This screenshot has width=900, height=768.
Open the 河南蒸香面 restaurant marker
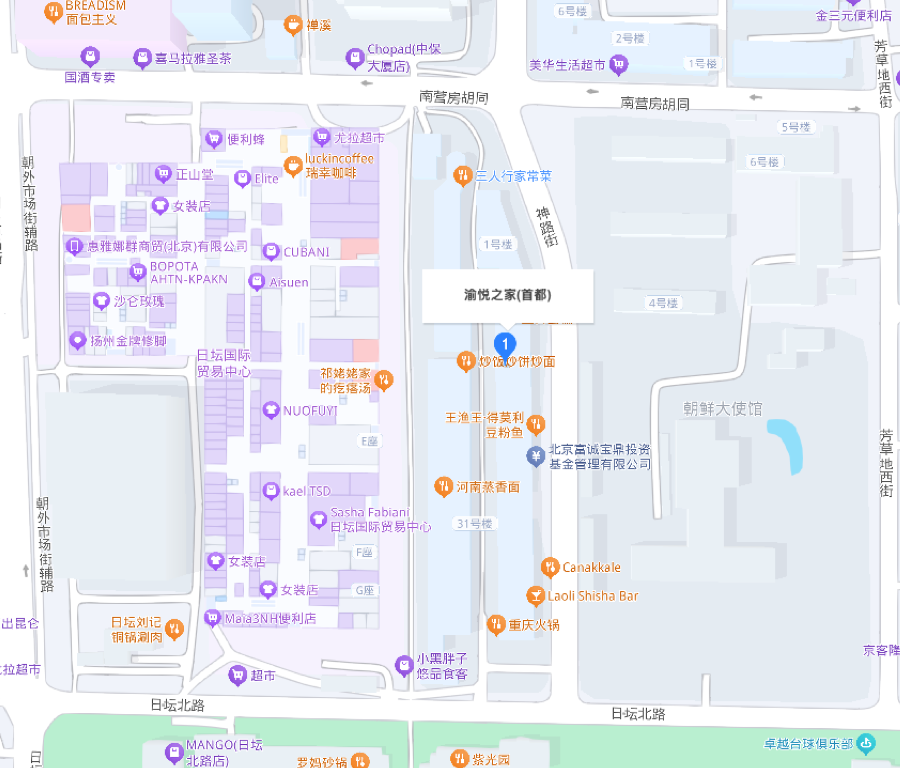pyautogui.click(x=443, y=487)
